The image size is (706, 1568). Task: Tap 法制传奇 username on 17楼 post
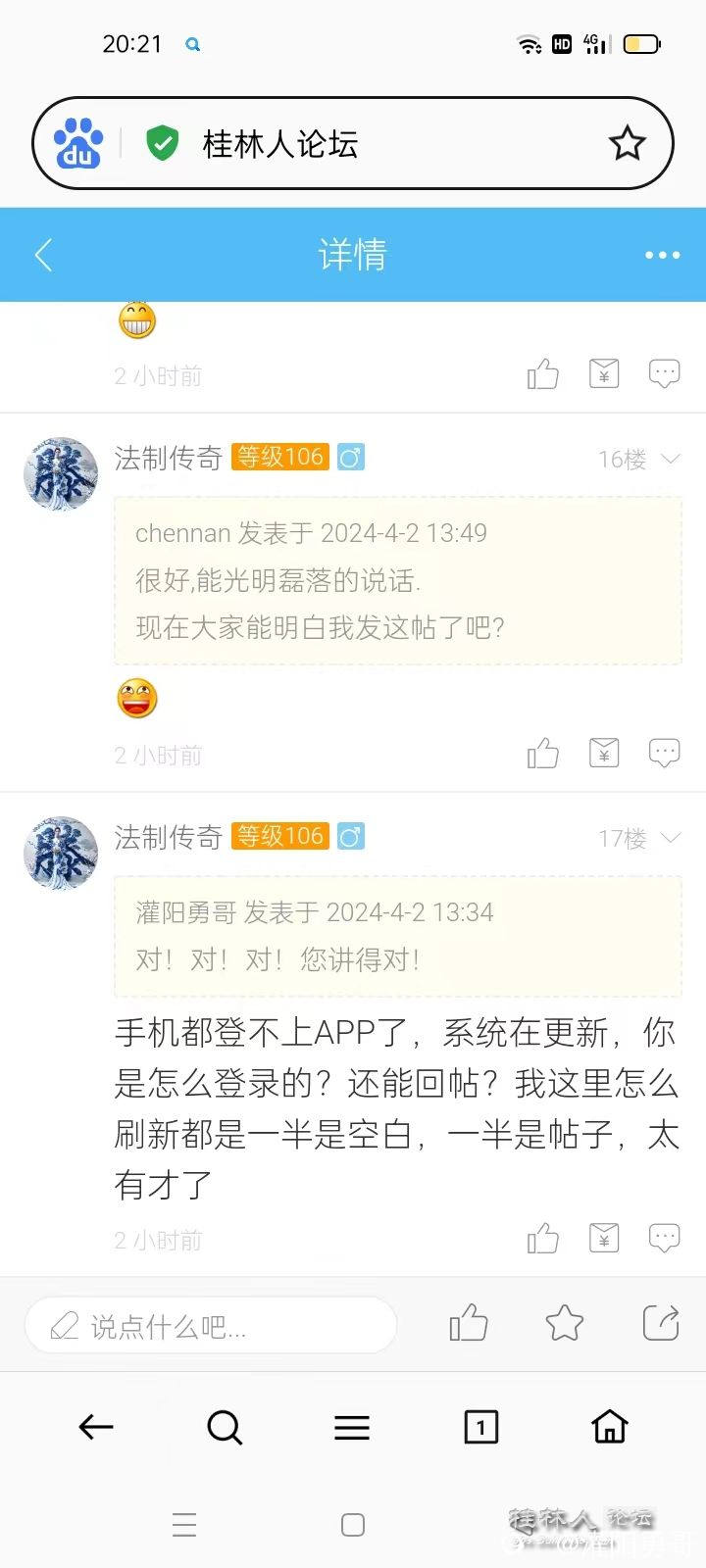coord(167,838)
